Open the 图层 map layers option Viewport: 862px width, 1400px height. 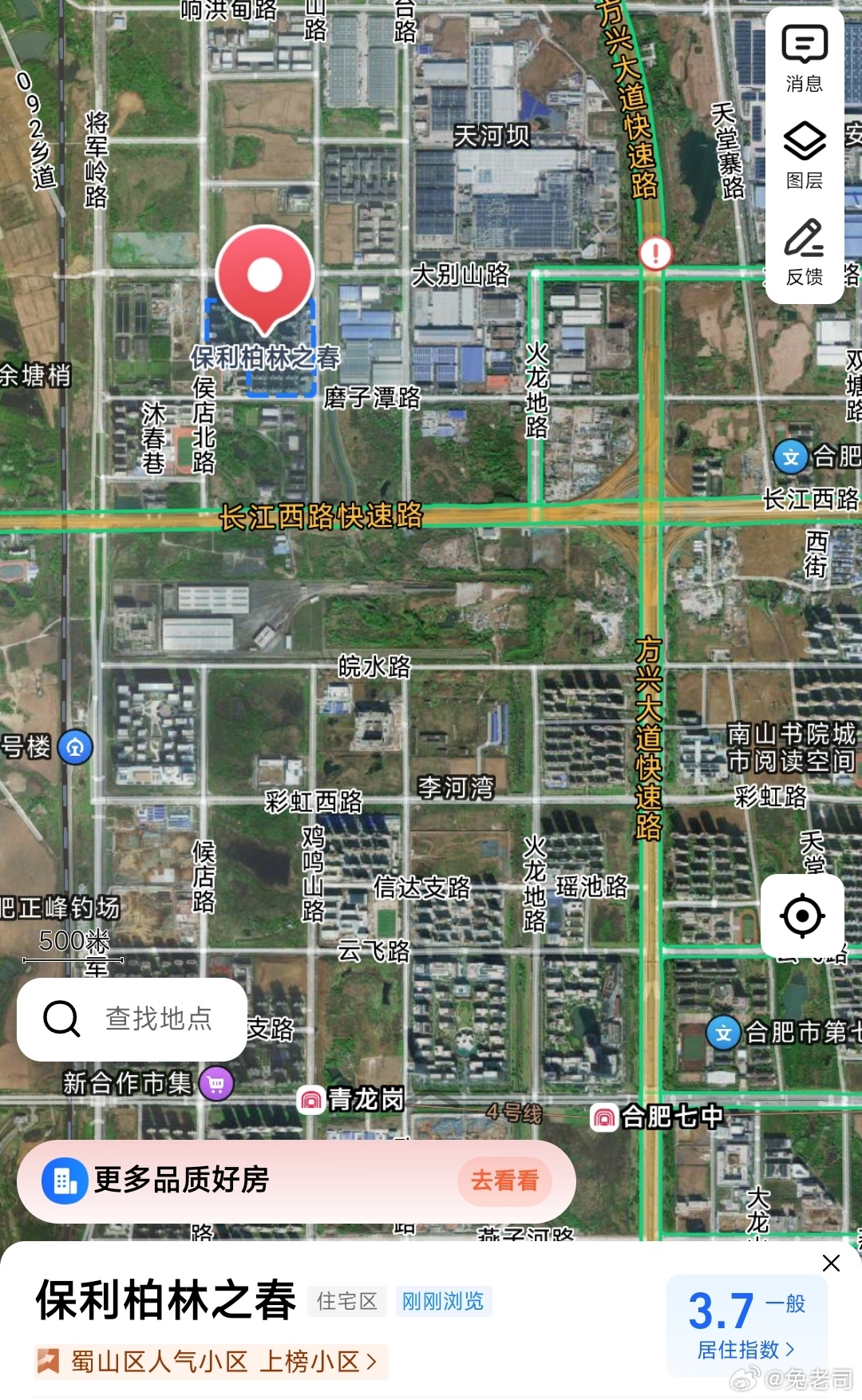(x=805, y=156)
